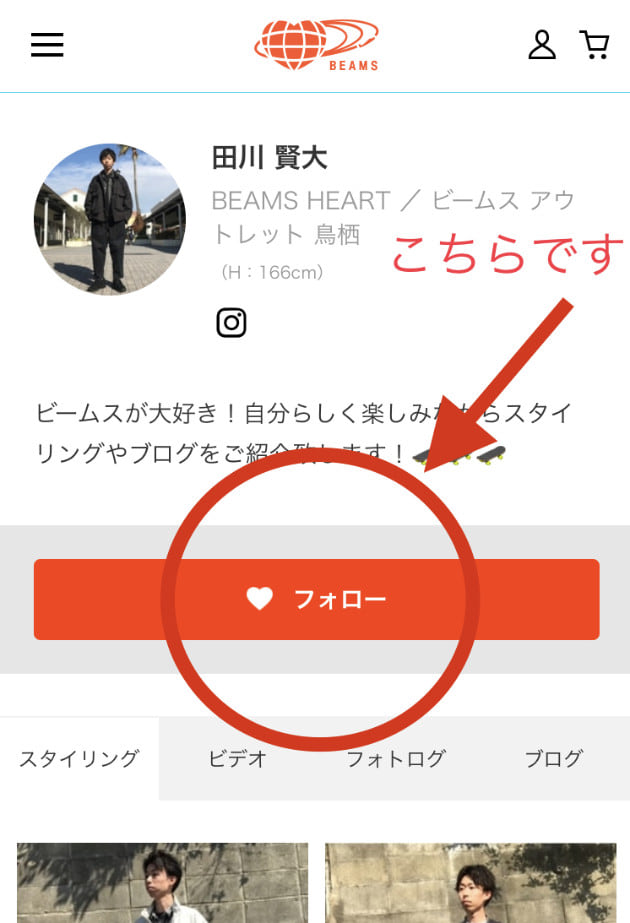Open the shopping cart
The height and width of the screenshot is (923, 630).
coord(594,45)
